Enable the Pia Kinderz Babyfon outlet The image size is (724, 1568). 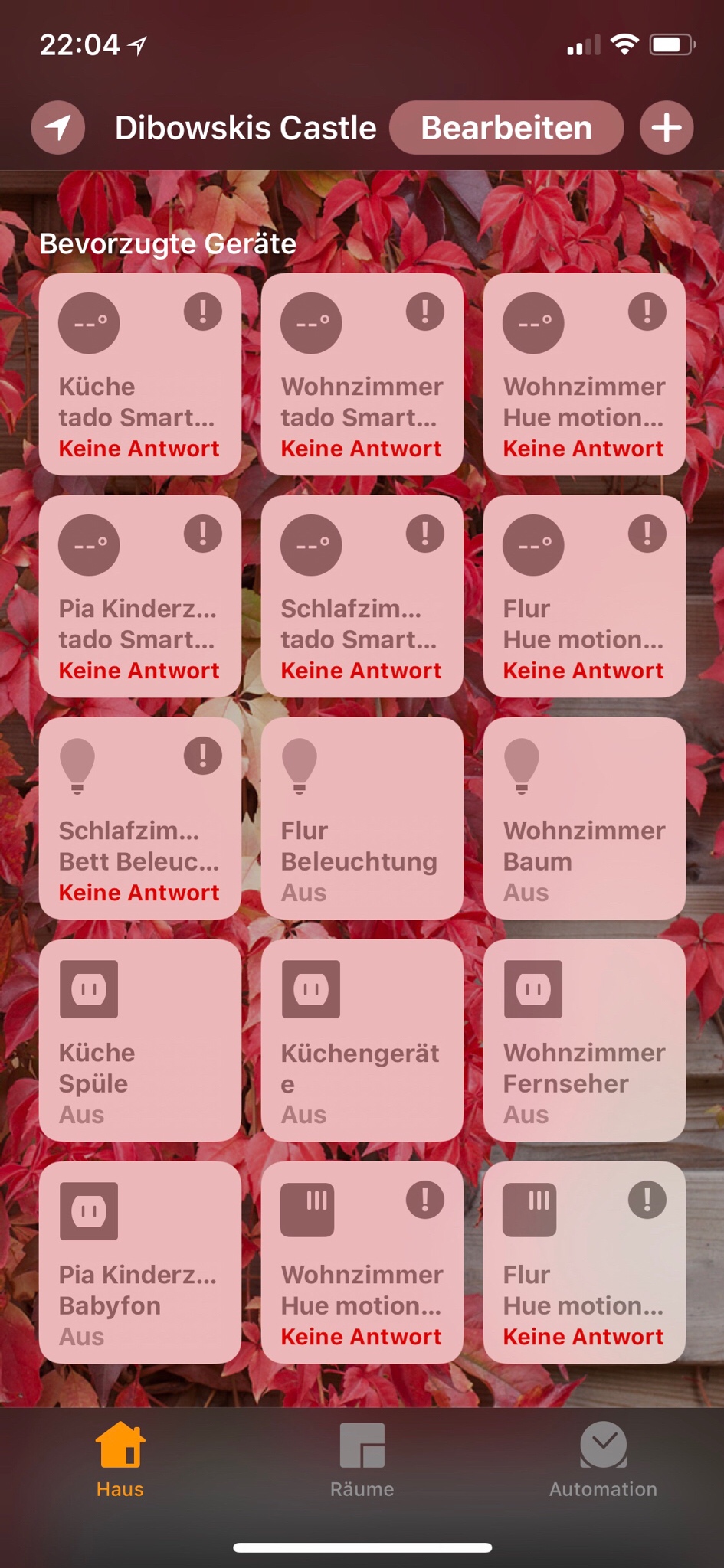coord(140,1263)
